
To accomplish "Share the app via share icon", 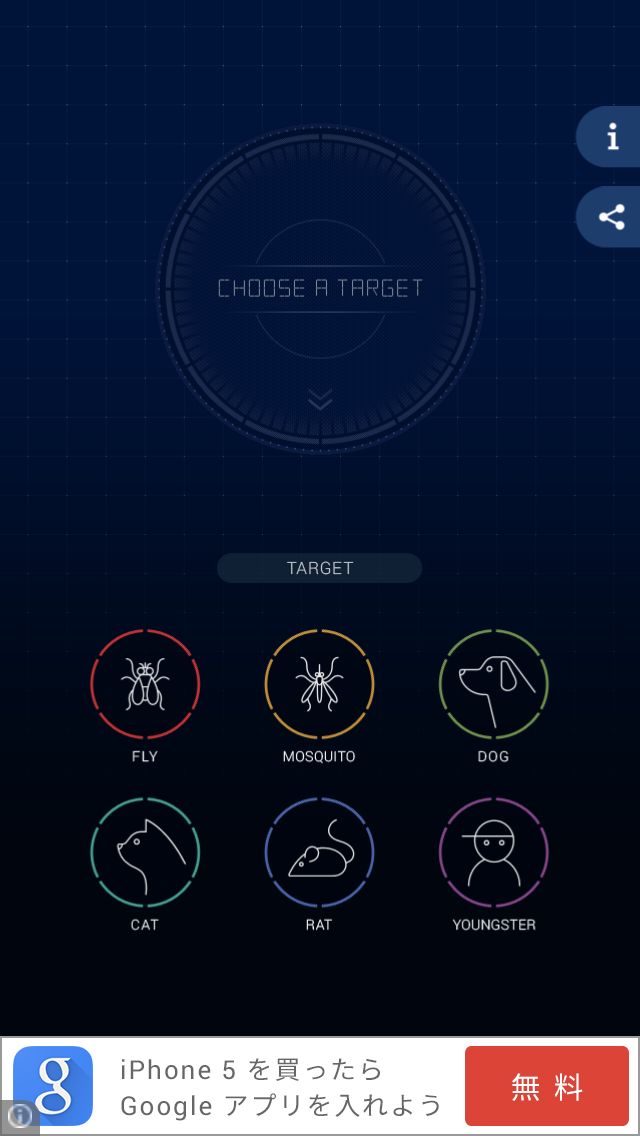I will [x=611, y=217].
